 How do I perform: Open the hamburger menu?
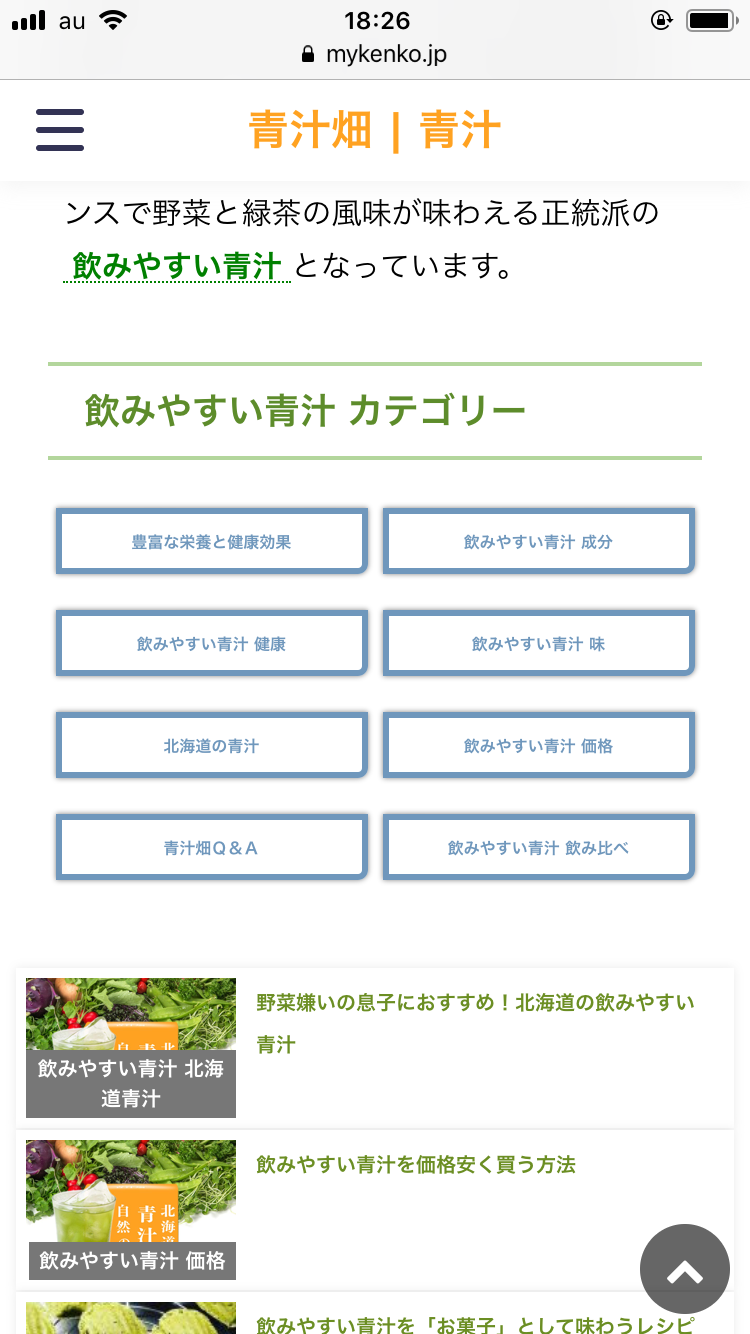click(60, 130)
